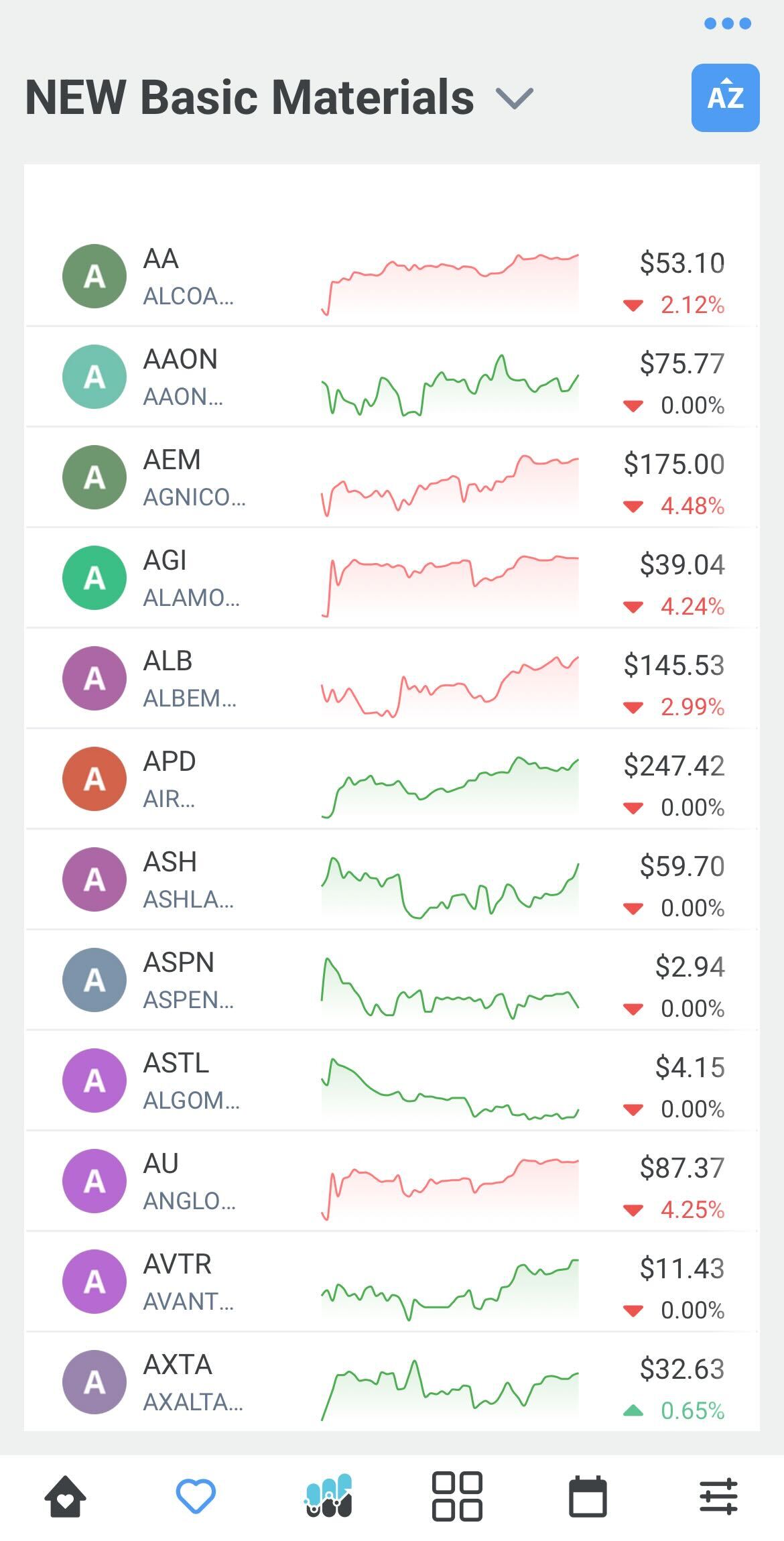Select the AGI Alamos stock
Screen dimensions: 784x1541
391,578
